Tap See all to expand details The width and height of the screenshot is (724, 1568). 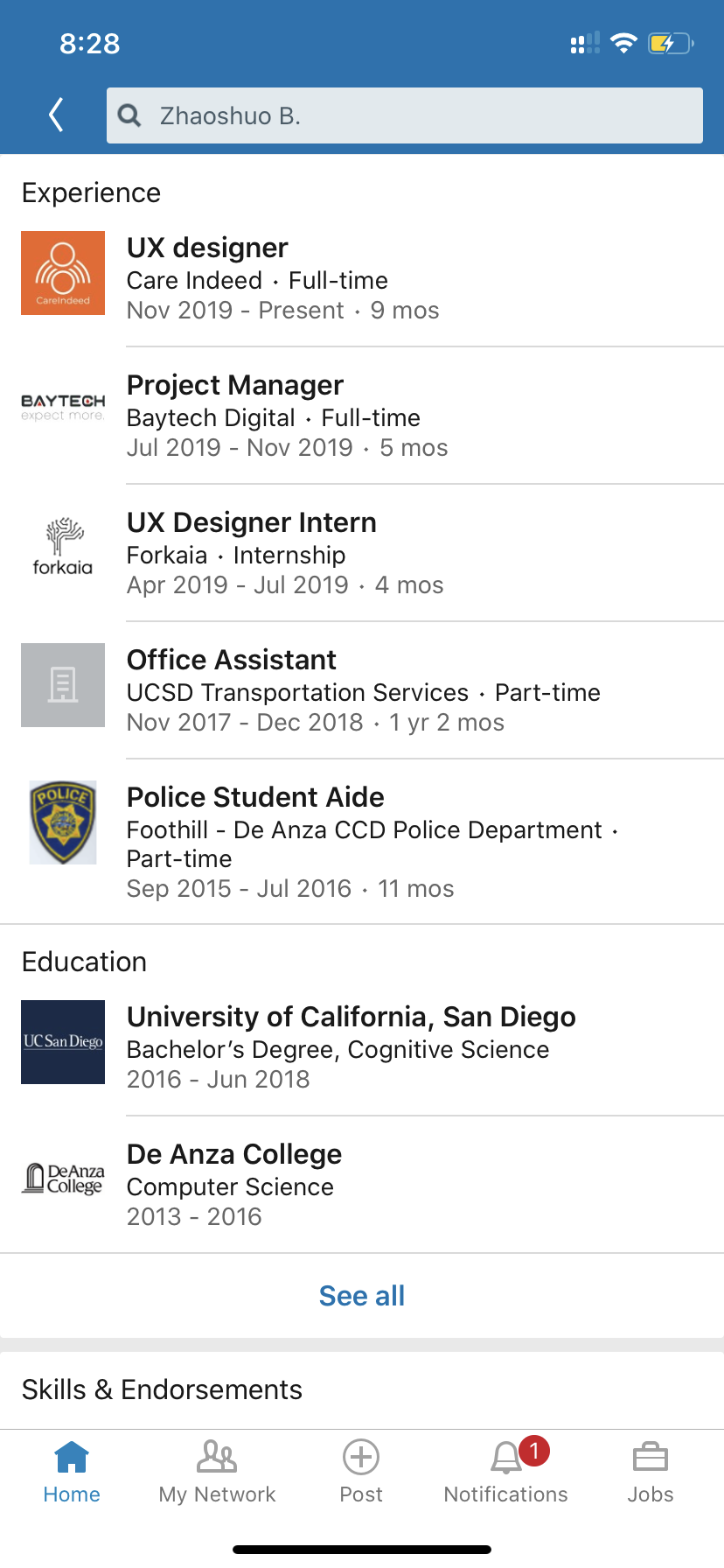click(362, 1296)
